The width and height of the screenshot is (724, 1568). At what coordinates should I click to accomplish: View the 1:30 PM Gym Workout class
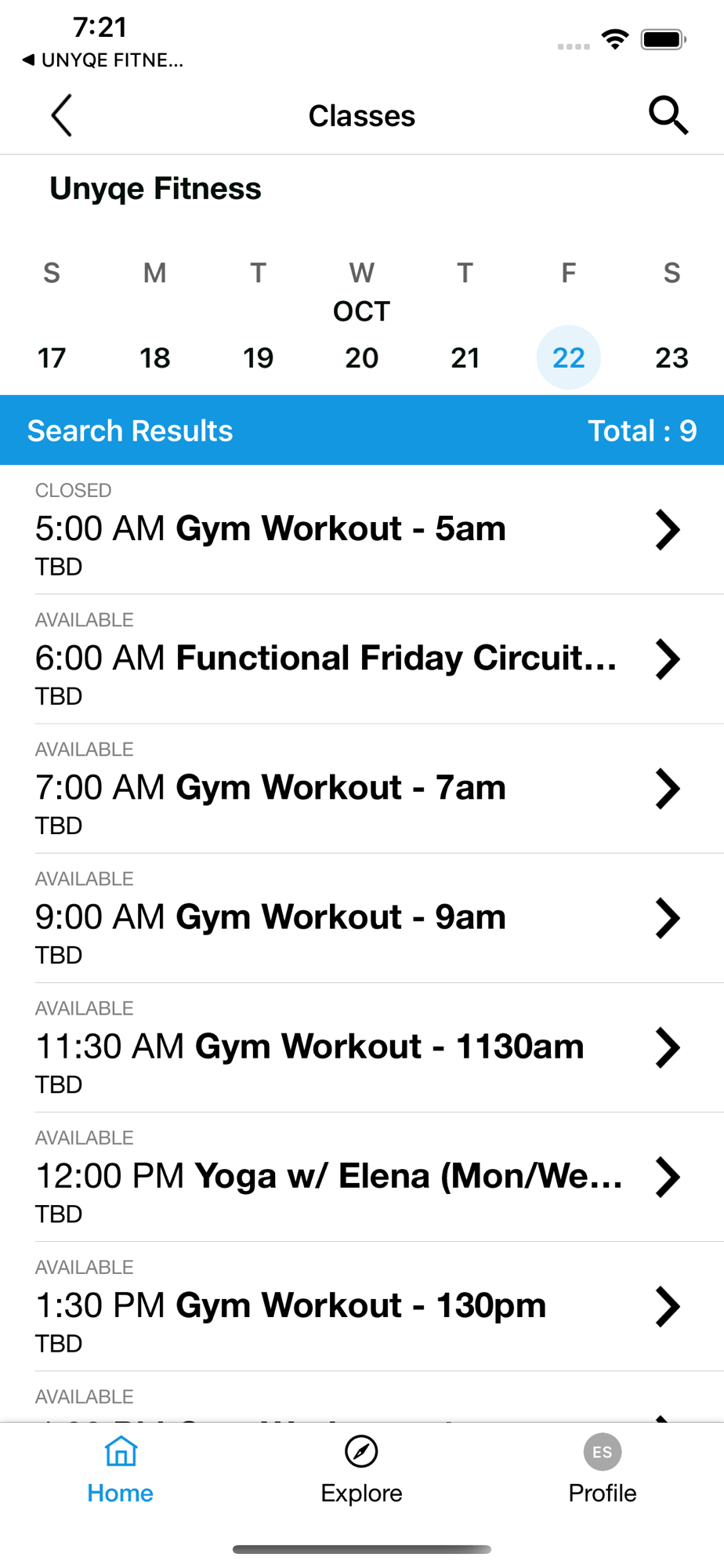click(x=362, y=1306)
